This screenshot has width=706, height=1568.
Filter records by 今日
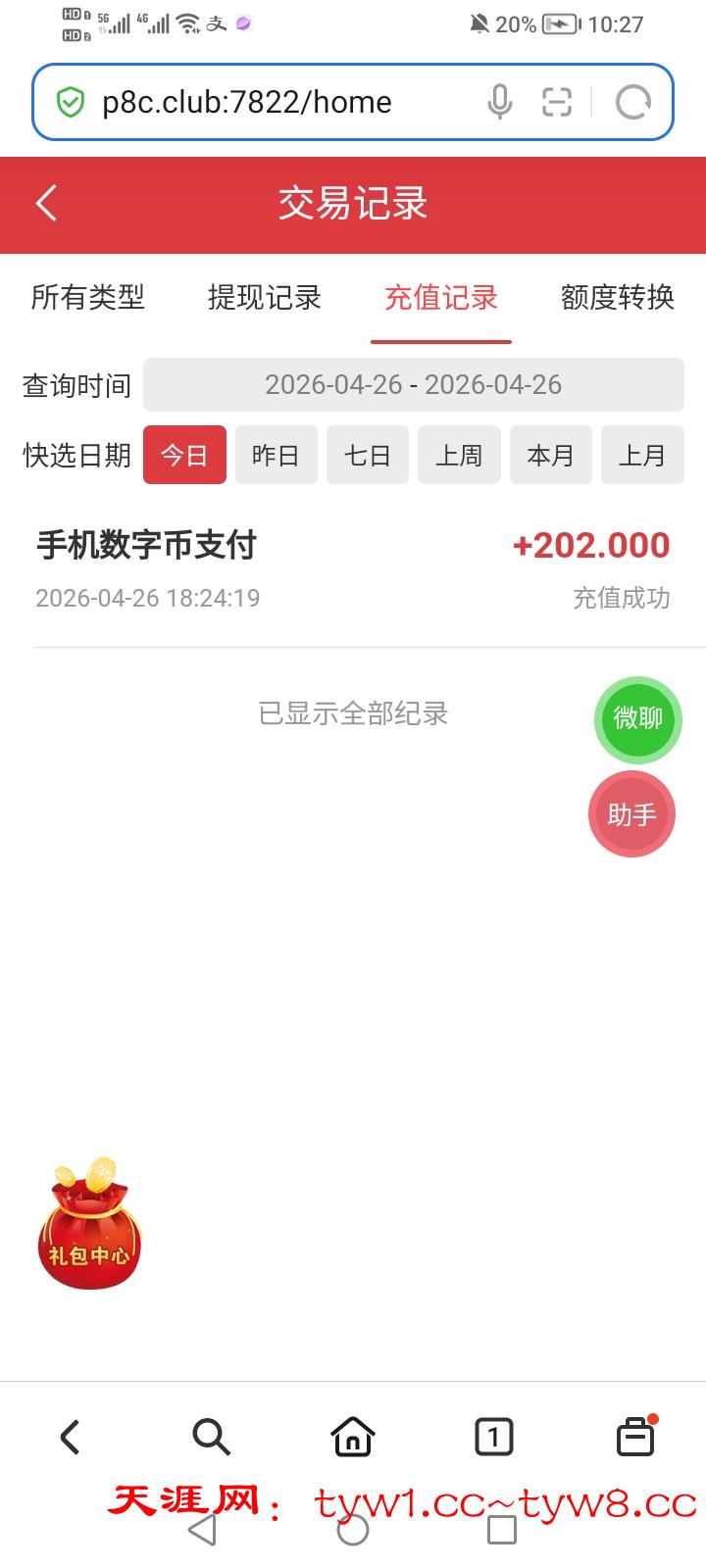[x=184, y=455]
